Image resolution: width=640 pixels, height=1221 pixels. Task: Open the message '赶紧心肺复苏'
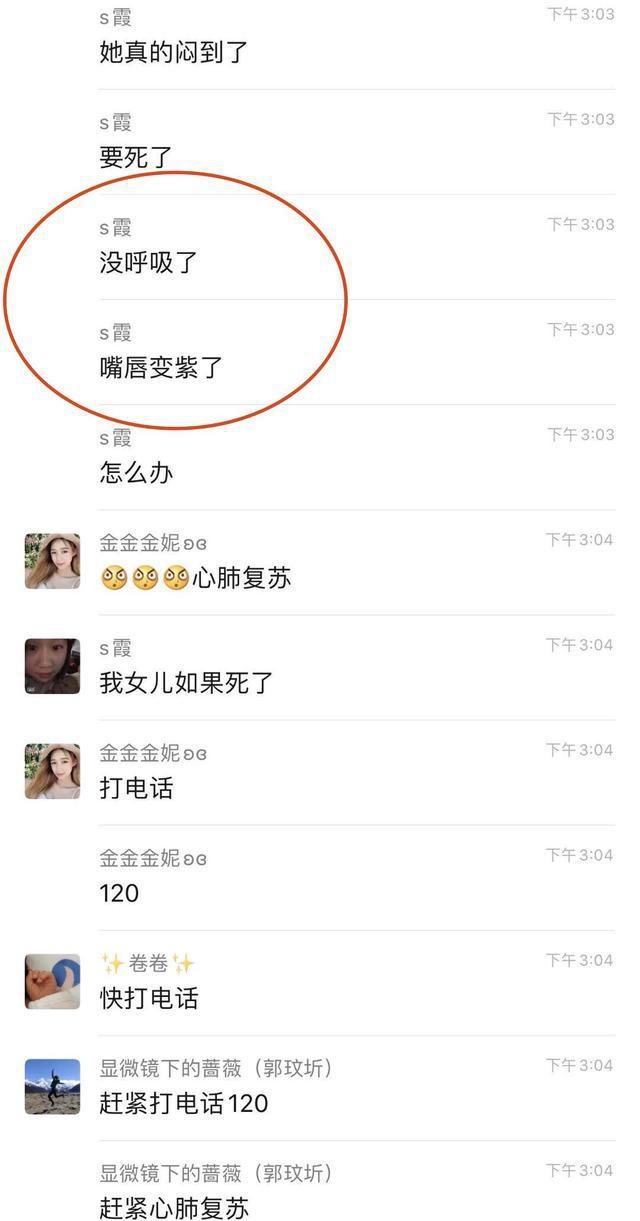(174, 1207)
